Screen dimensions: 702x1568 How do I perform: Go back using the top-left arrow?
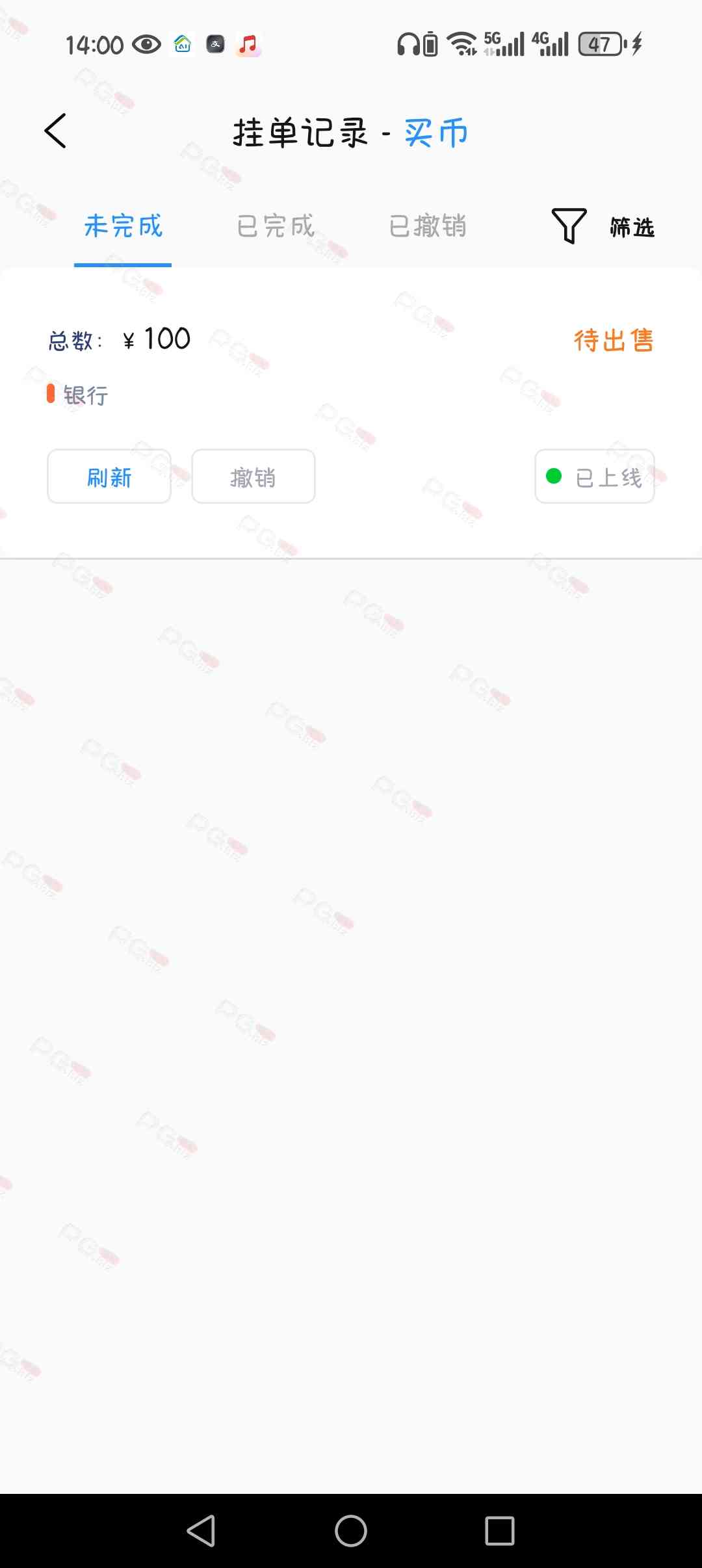pos(55,131)
